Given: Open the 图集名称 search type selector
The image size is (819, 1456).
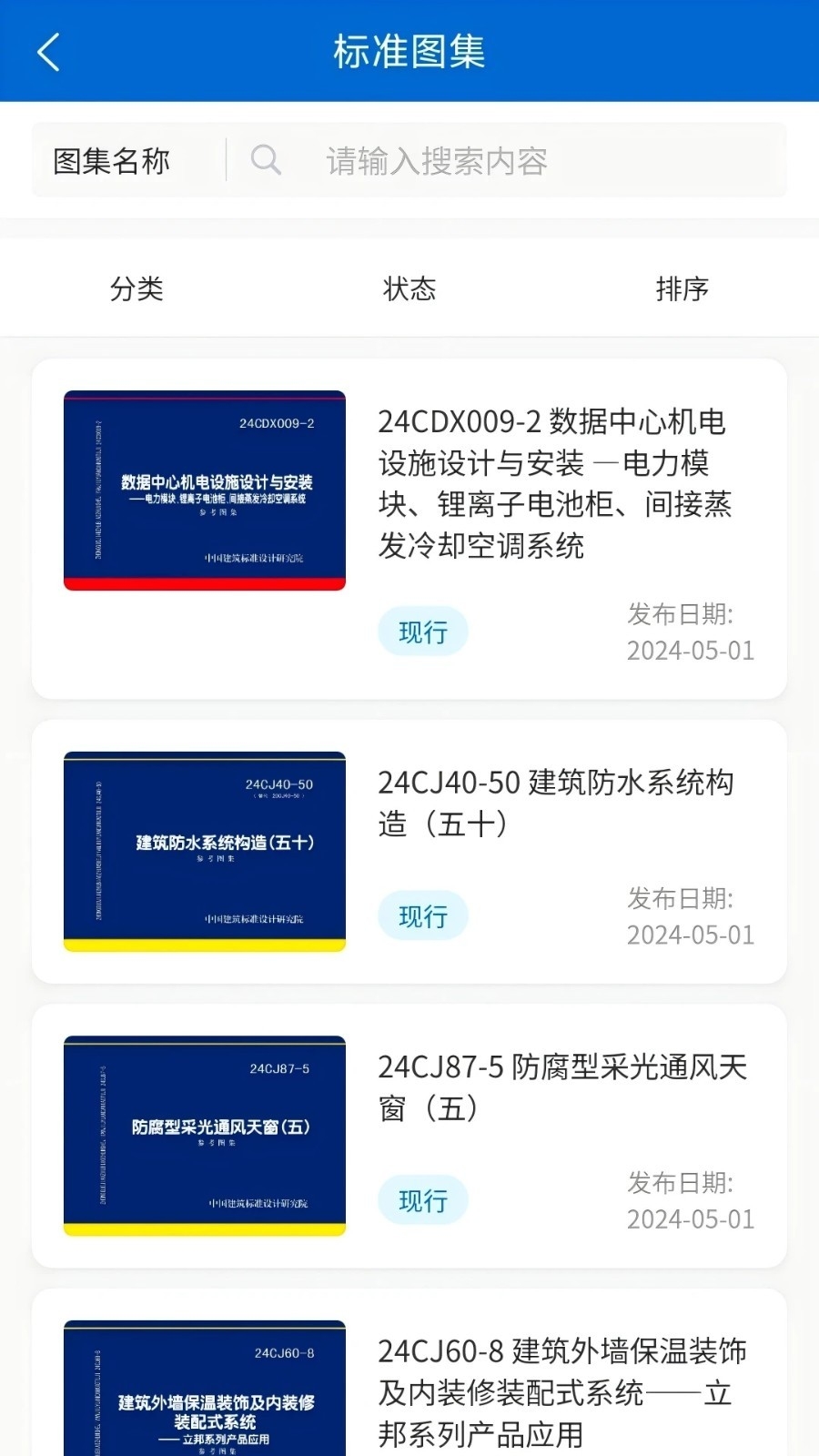Looking at the screenshot, I should [112, 161].
